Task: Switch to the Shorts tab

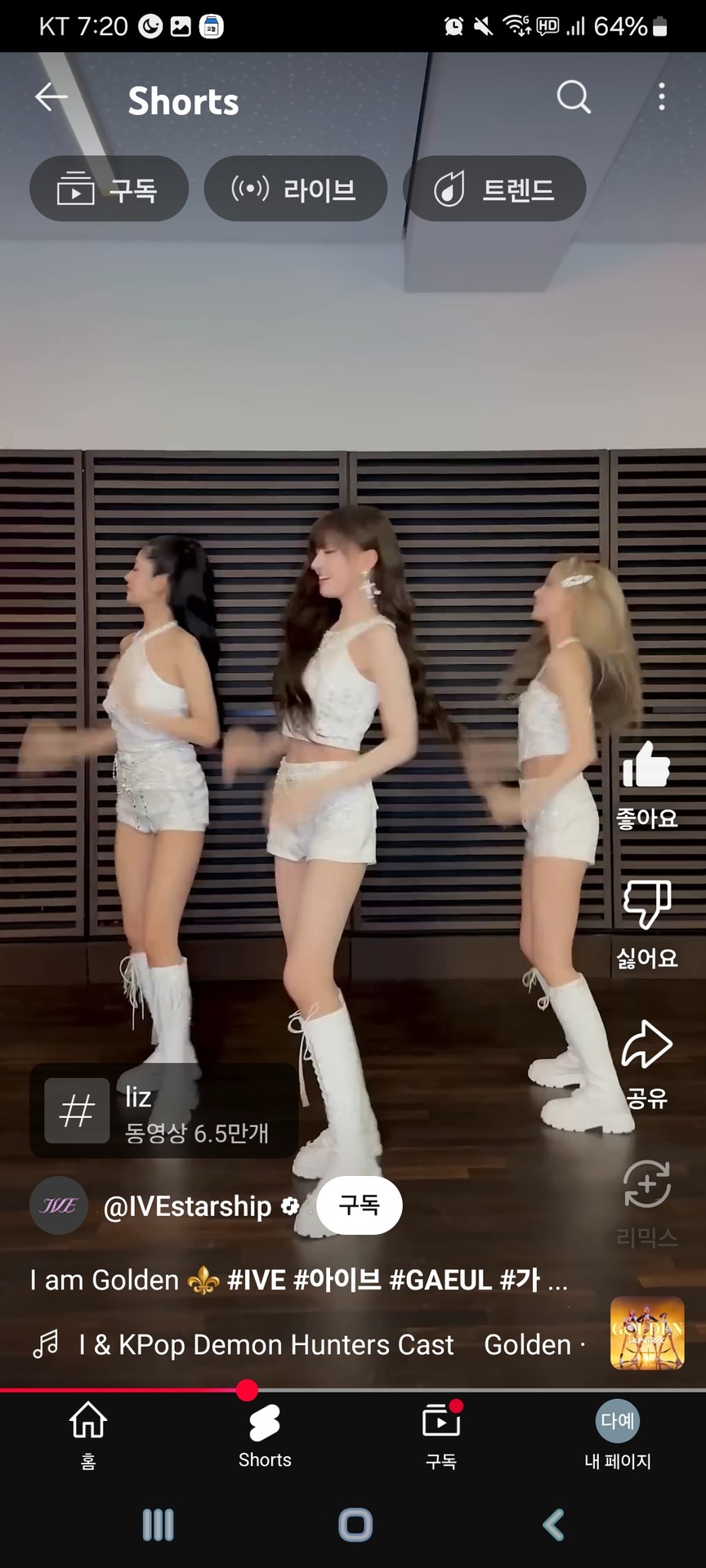Action: pos(265,1435)
